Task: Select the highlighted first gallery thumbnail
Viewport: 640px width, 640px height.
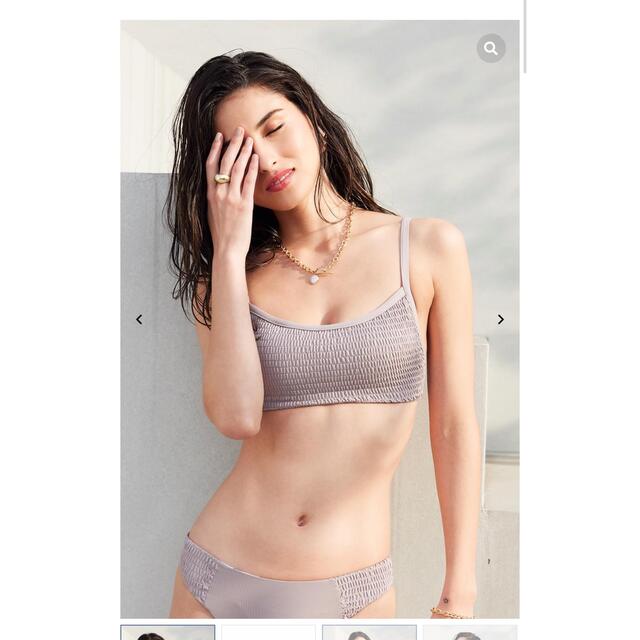Action: click(168, 633)
